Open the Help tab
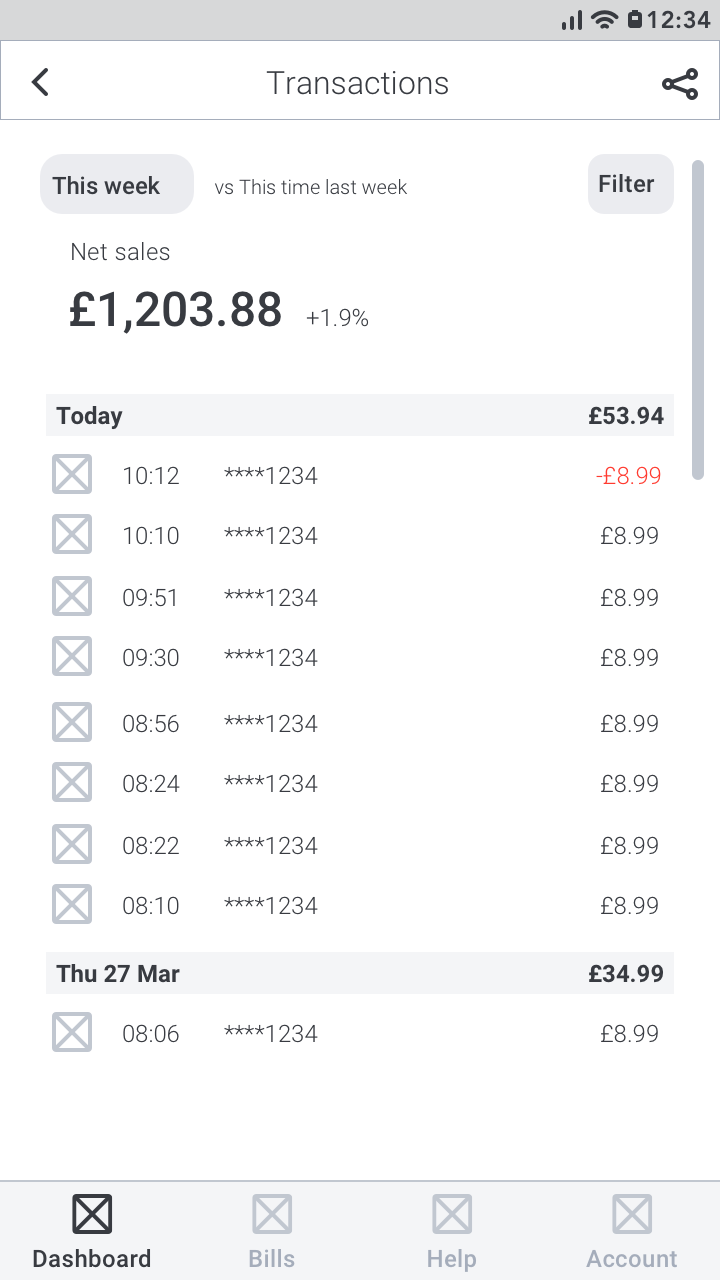Screen dimensions: 720x1280 [452, 1232]
